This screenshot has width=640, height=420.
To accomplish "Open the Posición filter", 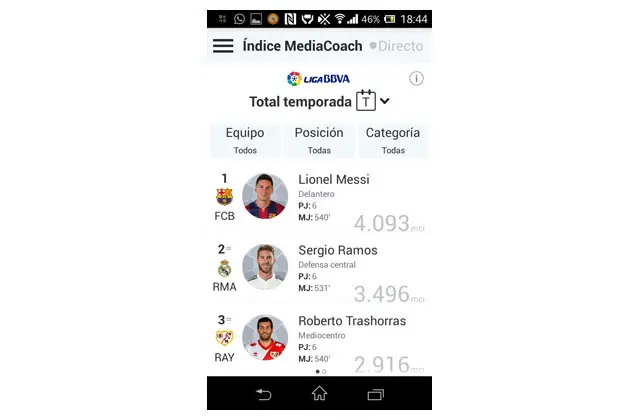I will (319, 140).
